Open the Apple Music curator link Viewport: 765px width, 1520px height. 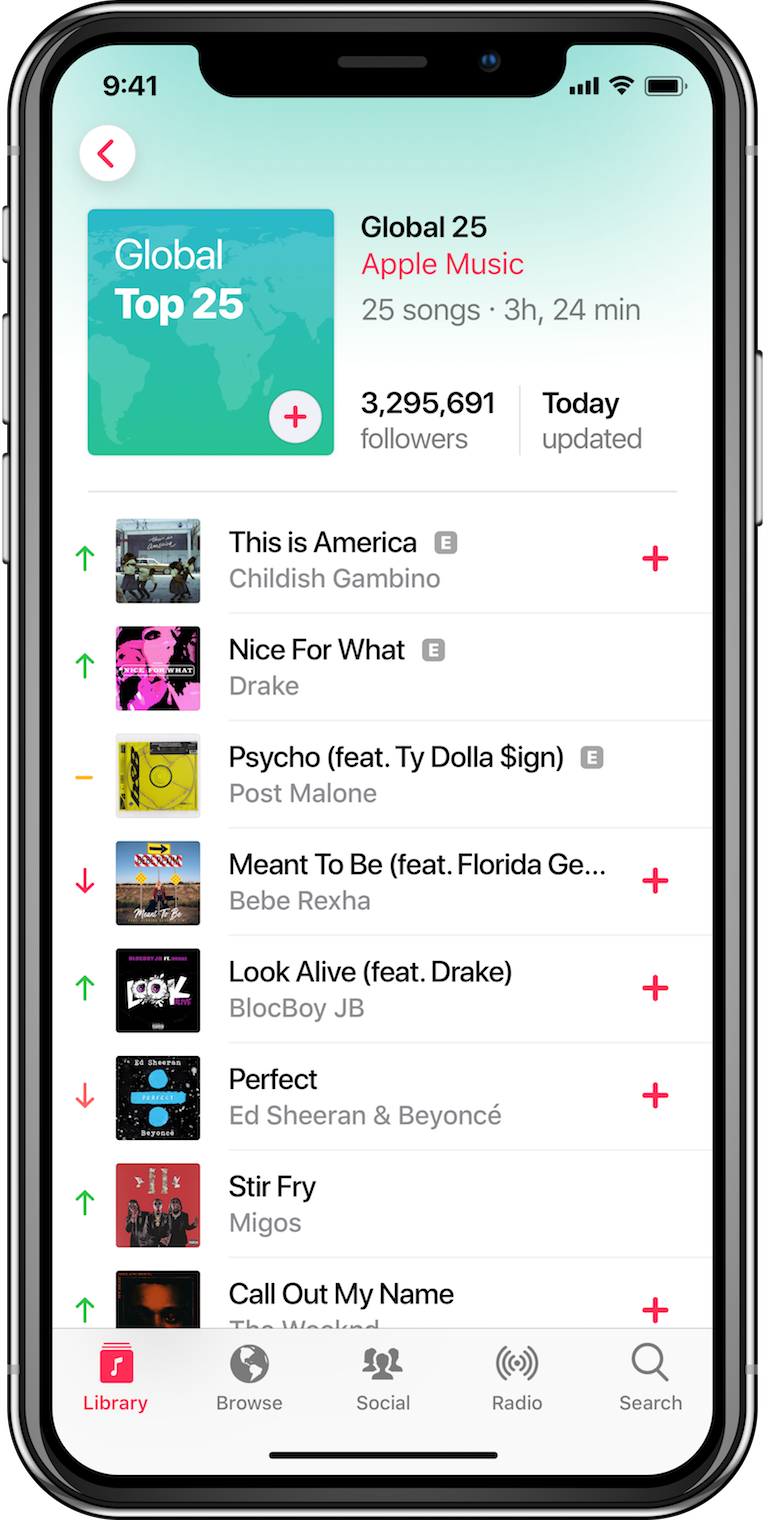(442, 264)
